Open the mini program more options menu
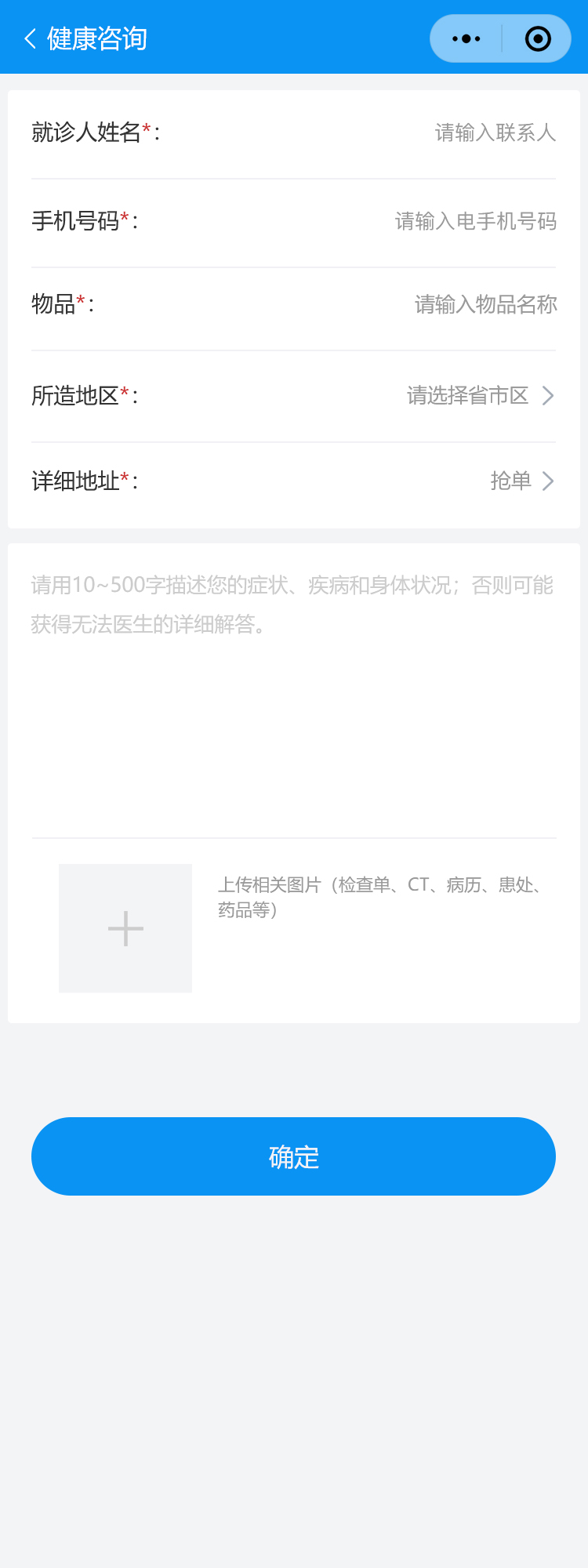Viewport: 588px width, 1568px height. tap(466, 38)
